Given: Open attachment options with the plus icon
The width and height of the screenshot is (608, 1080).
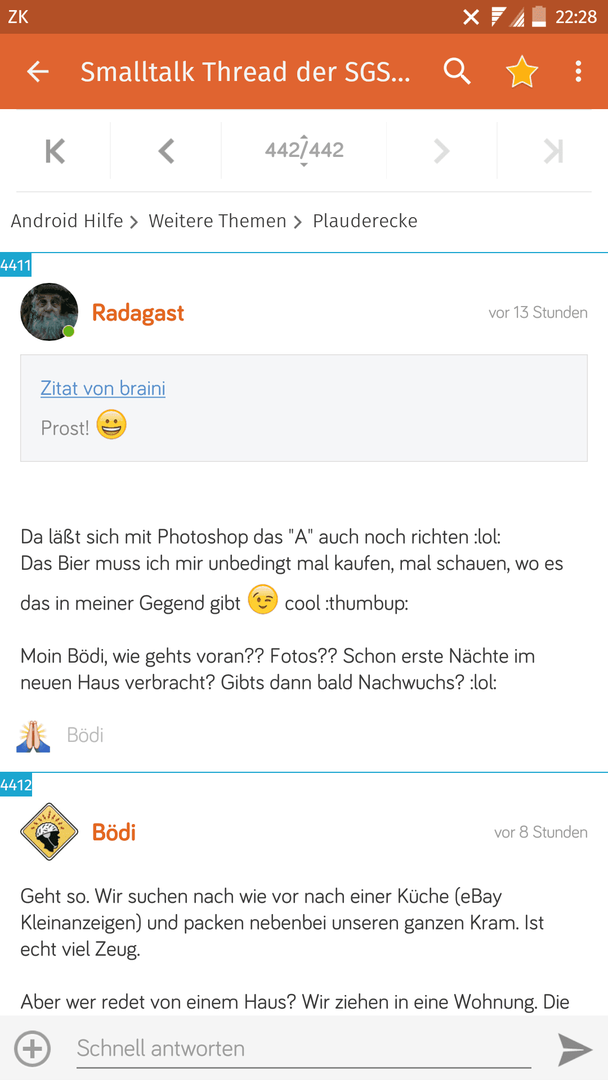Looking at the screenshot, I should [x=33, y=1048].
